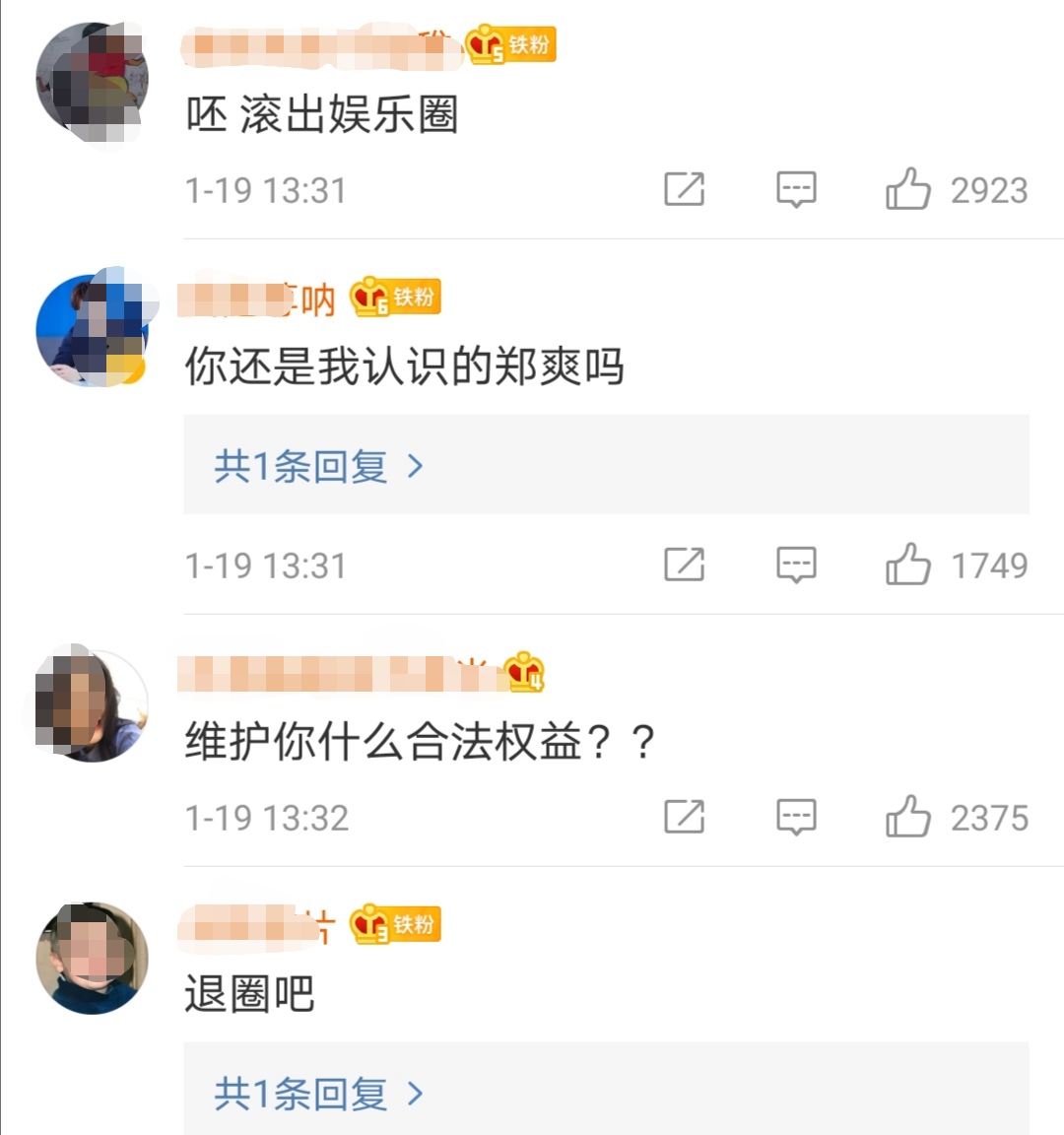
Task: Open comment bubble icon below the first comment
Action: tap(796, 190)
